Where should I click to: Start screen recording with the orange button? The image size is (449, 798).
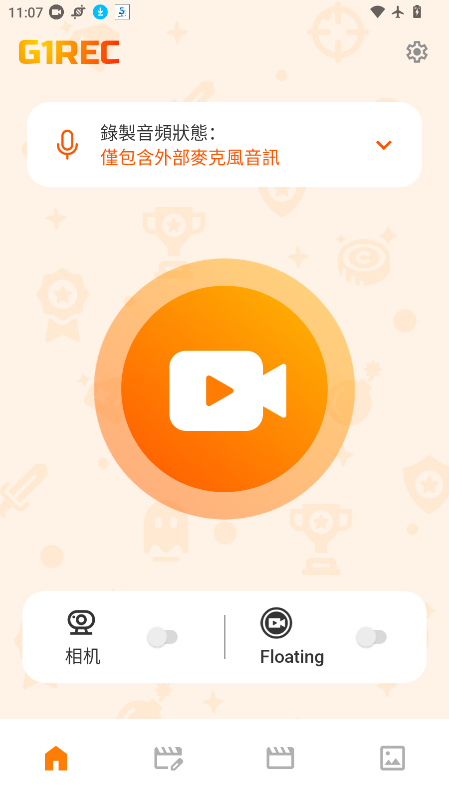224,389
